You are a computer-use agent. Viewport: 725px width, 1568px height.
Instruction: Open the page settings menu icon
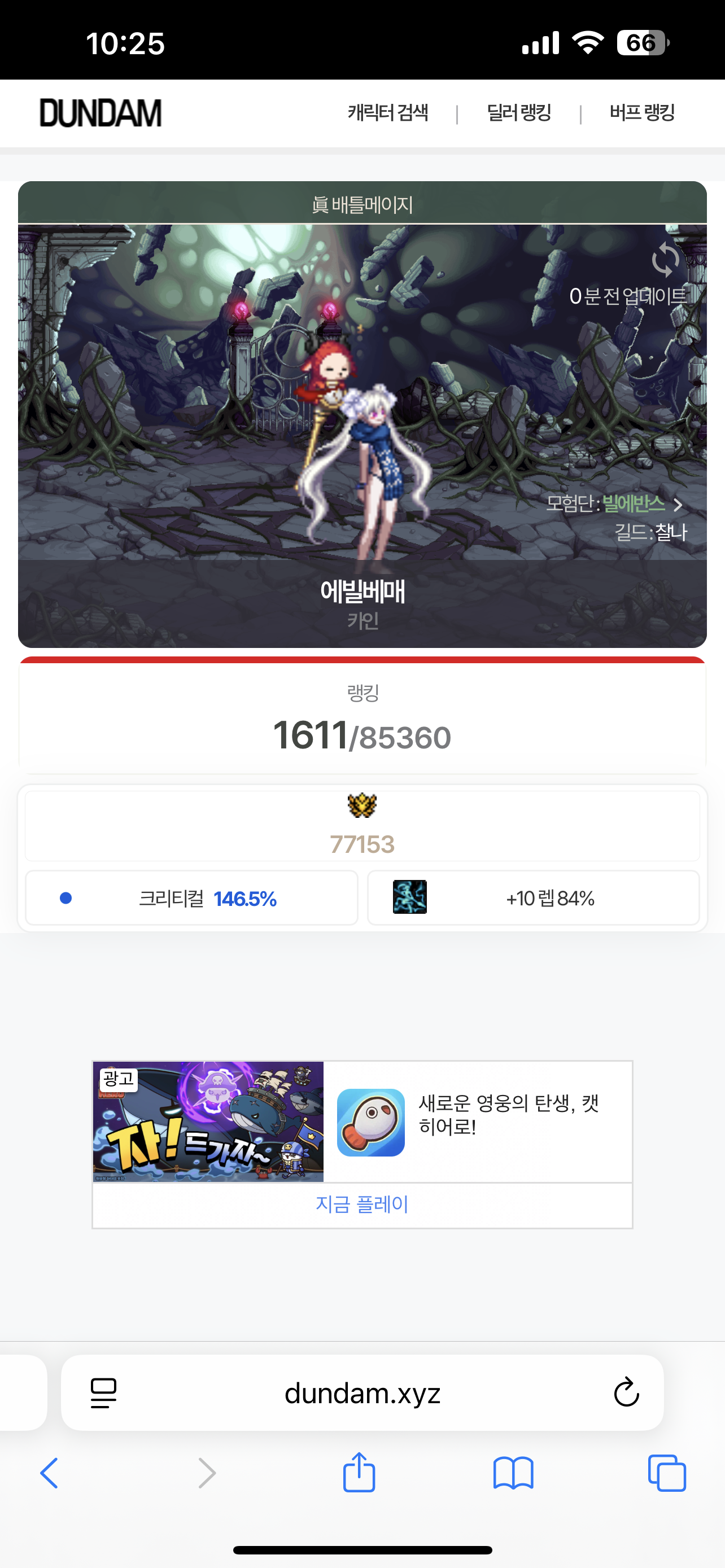[103, 1392]
